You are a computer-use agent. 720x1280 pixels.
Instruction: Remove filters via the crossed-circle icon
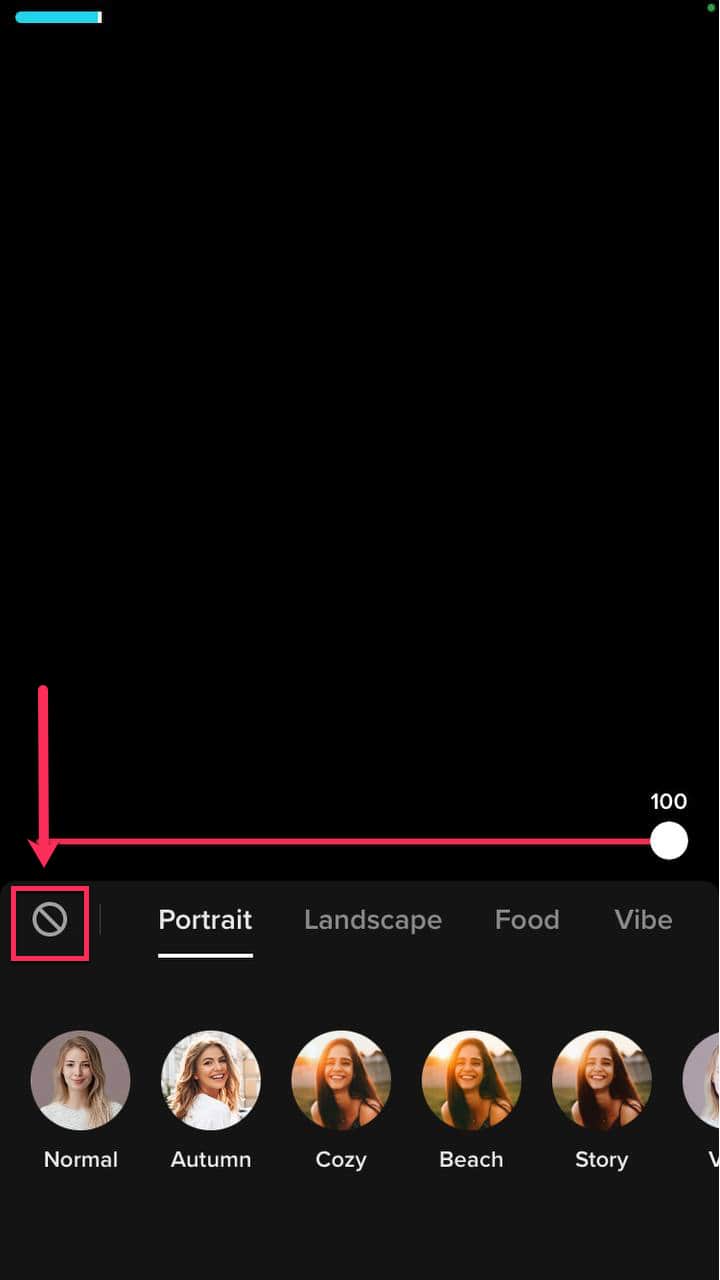click(49, 921)
